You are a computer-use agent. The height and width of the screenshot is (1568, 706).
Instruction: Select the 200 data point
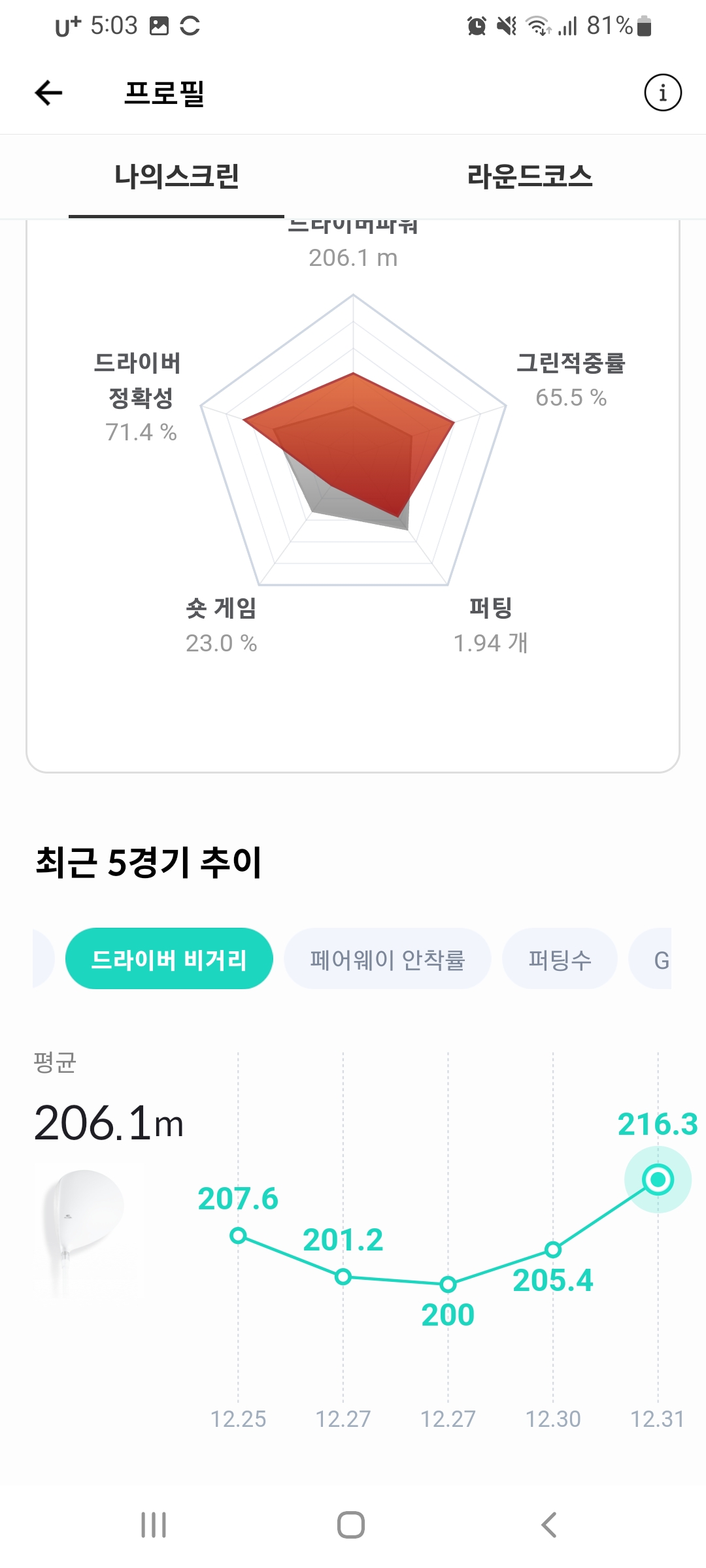[448, 1284]
